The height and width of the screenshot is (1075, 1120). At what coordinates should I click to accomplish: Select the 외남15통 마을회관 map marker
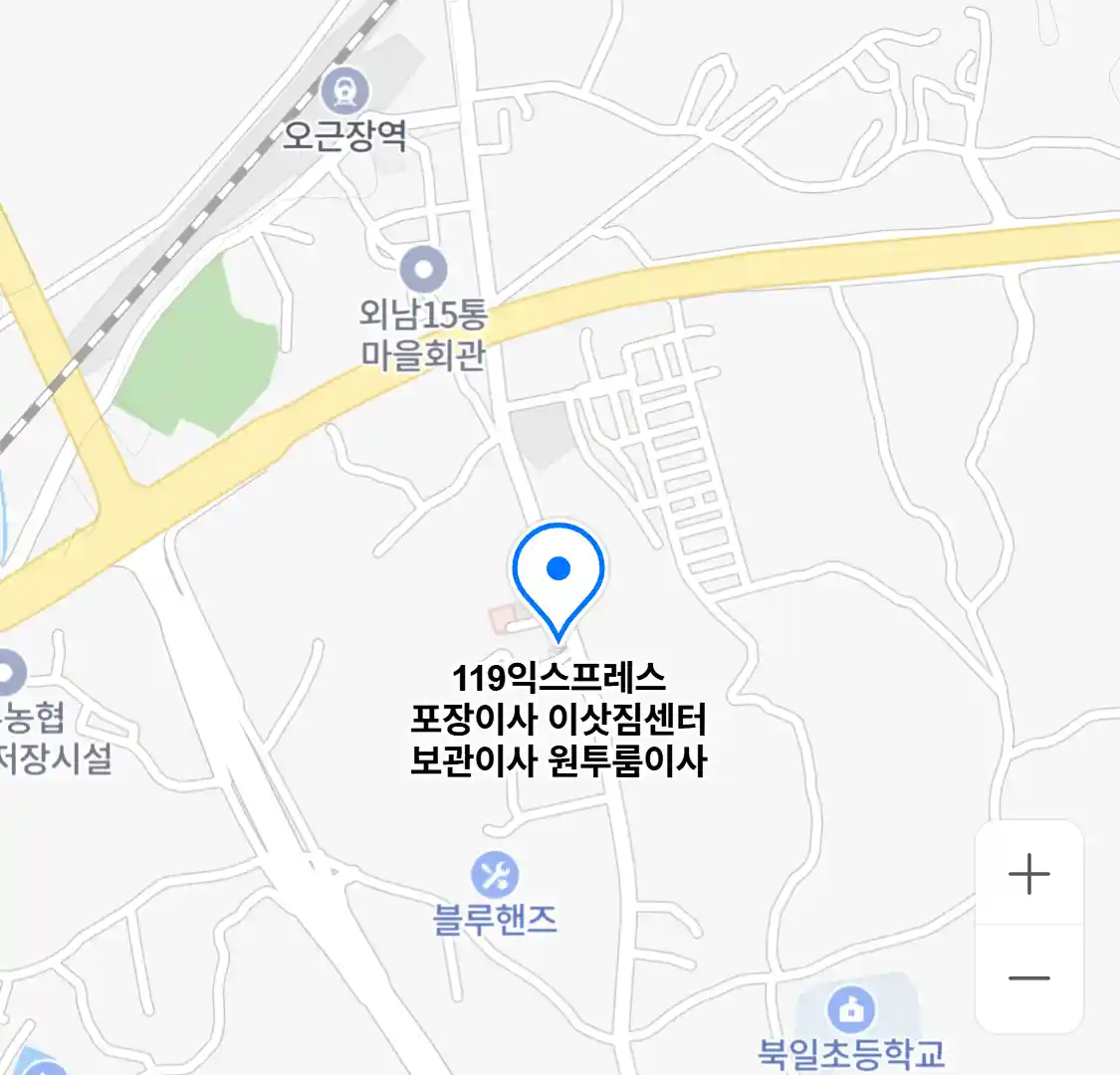[424, 270]
